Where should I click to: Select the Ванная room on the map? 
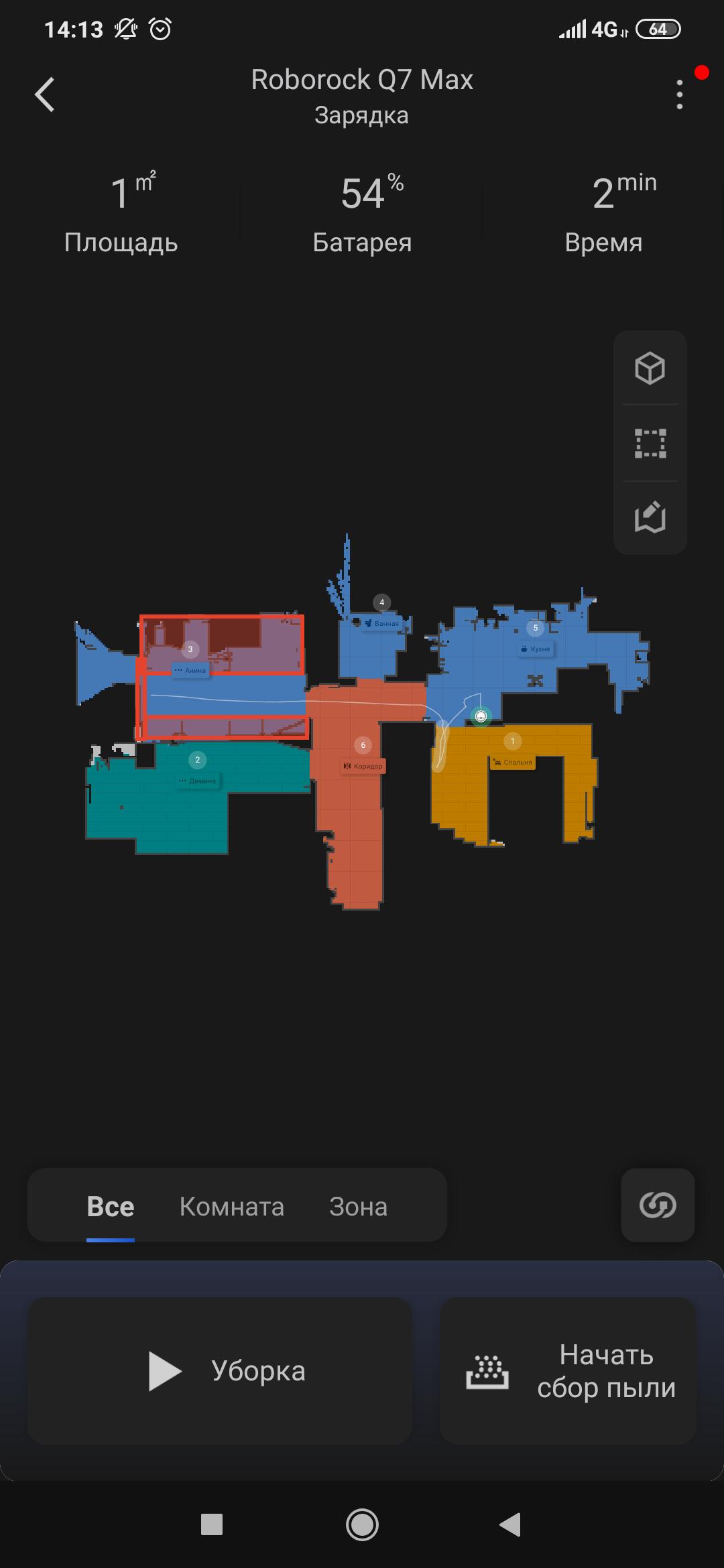381,623
